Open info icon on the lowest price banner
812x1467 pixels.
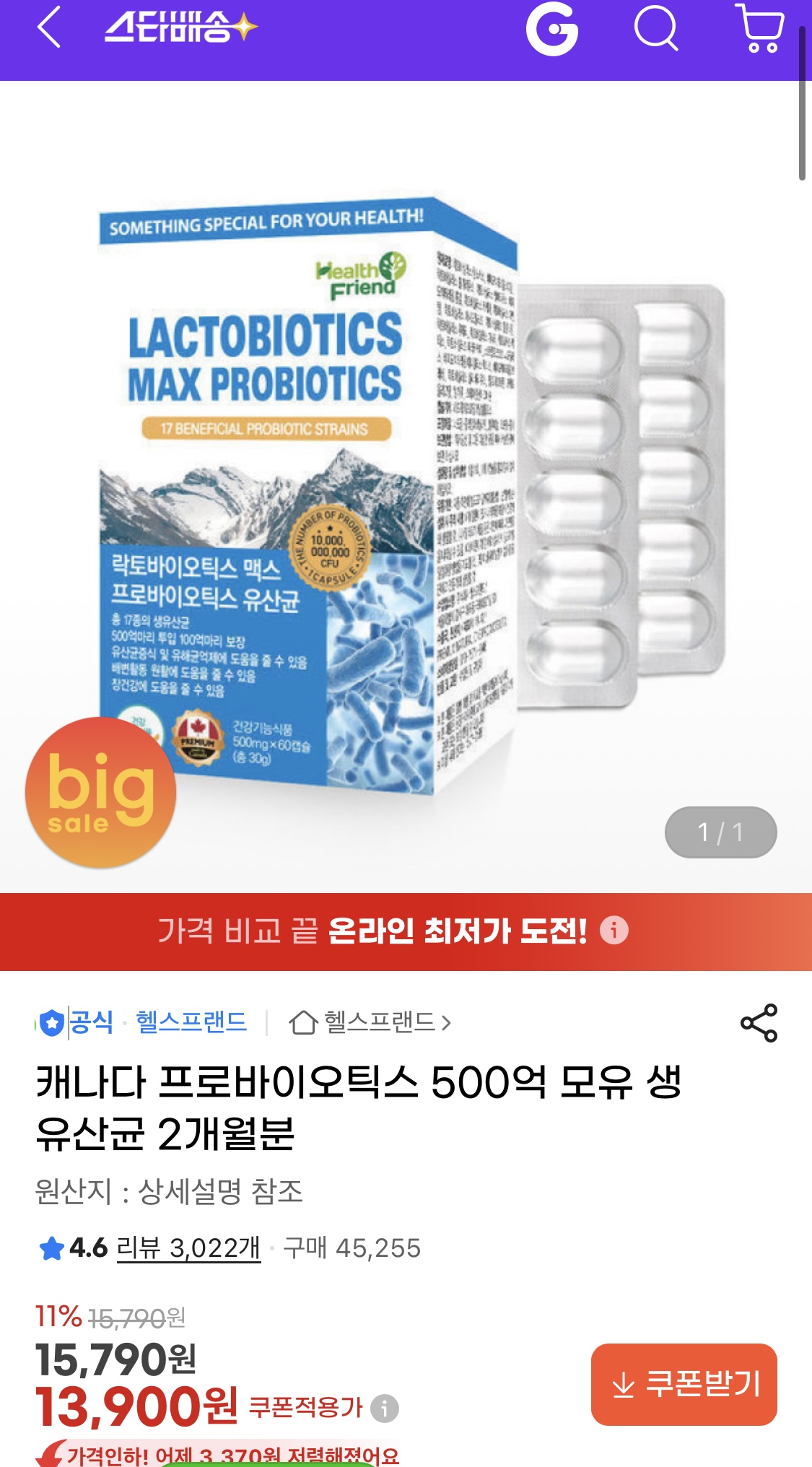click(x=614, y=930)
